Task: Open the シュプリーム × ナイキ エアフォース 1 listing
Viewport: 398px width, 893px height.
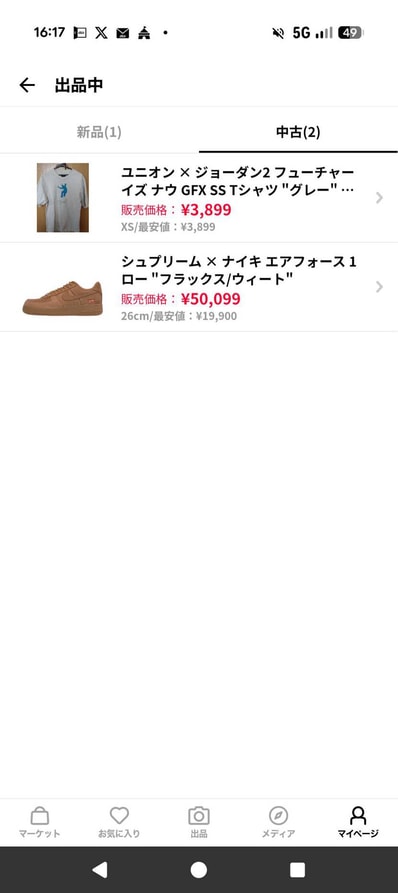Action: 199,287
